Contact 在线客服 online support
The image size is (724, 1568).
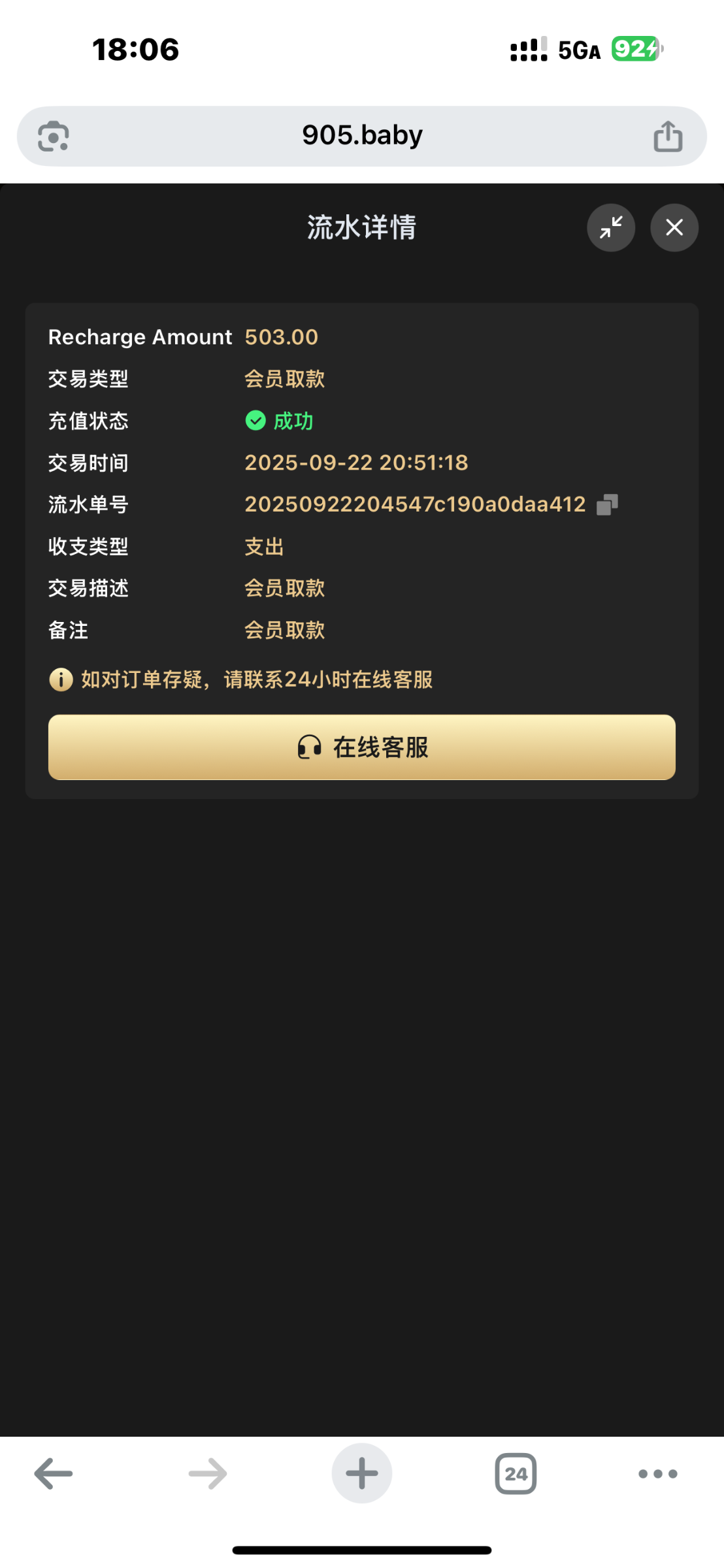(x=361, y=747)
